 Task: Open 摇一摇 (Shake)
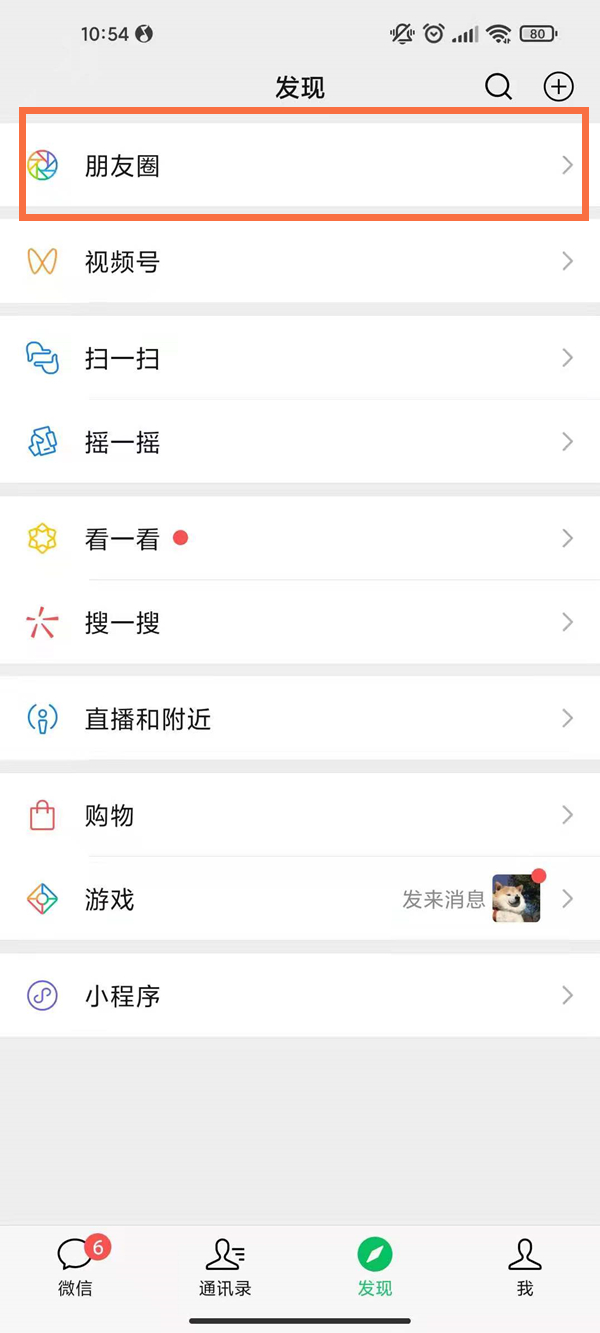[x=300, y=442]
